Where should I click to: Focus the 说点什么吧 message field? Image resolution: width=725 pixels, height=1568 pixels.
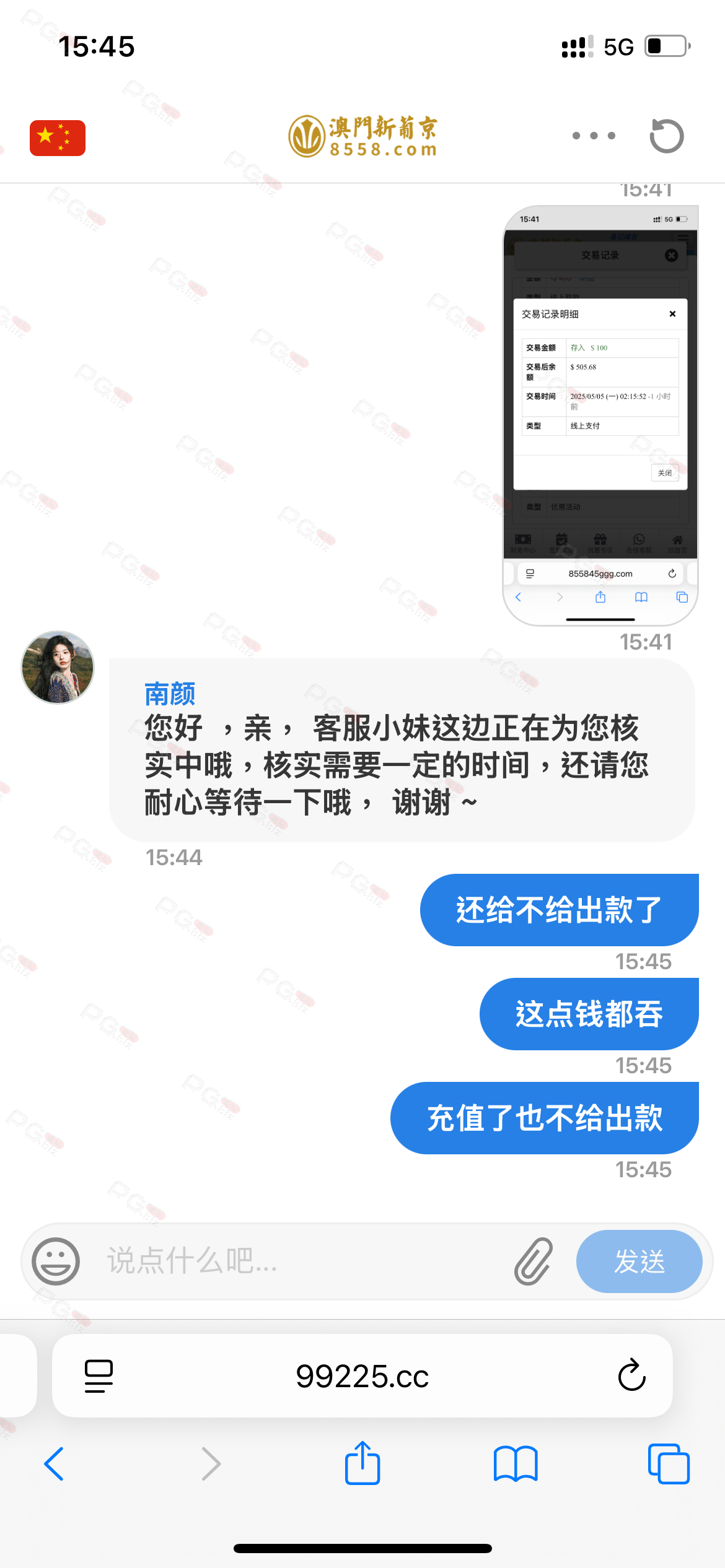click(304, 1261)
